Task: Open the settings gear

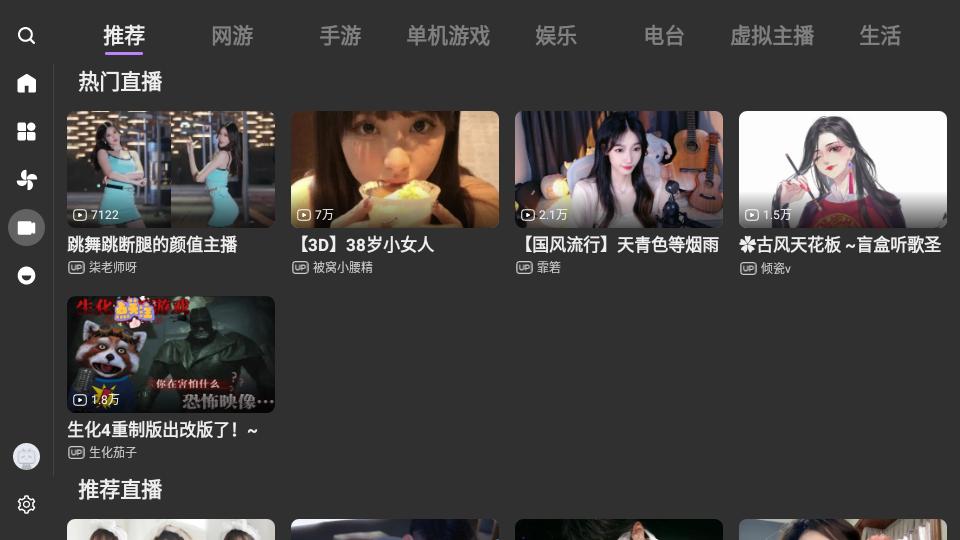Action: coord(27,505)
